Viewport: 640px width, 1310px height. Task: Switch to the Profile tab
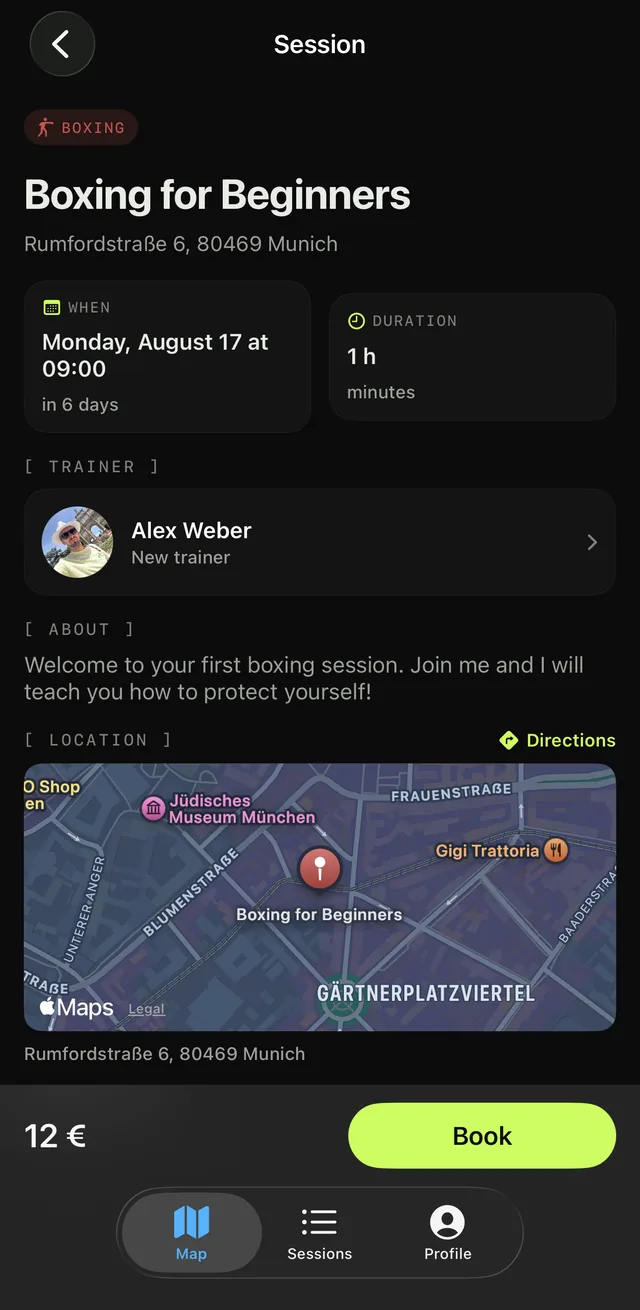[x=448, y=1233]
